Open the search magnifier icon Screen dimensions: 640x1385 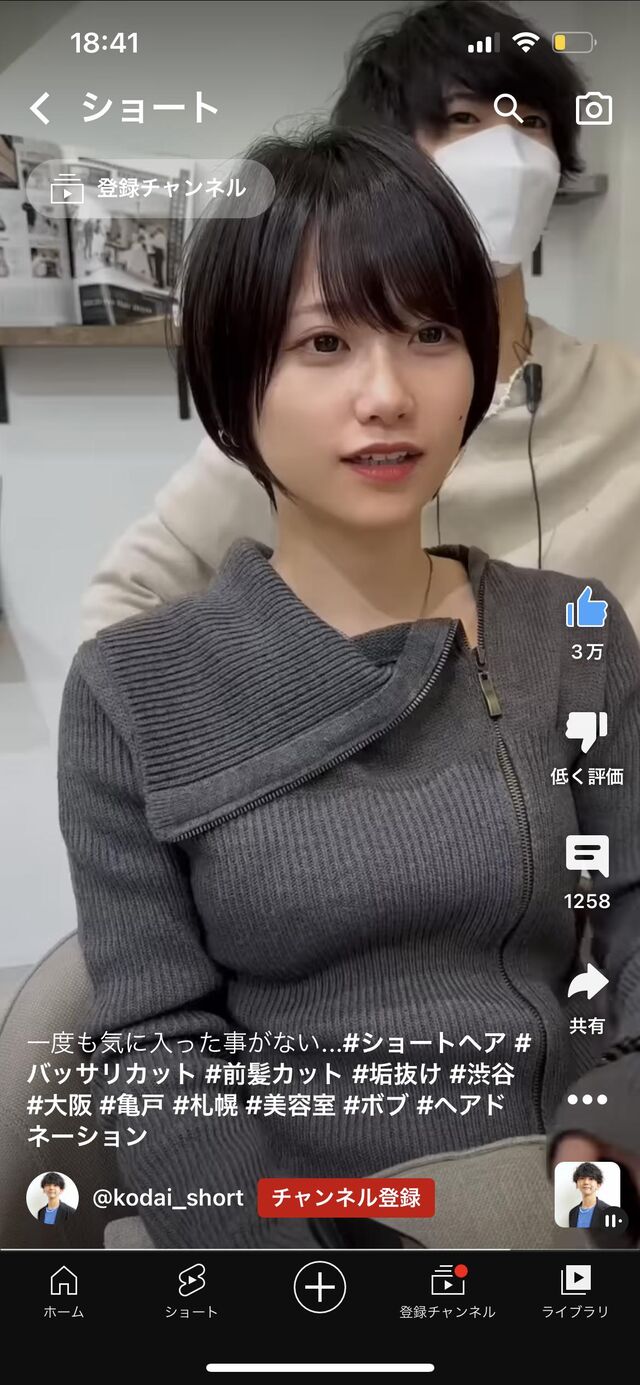(509, 108)
